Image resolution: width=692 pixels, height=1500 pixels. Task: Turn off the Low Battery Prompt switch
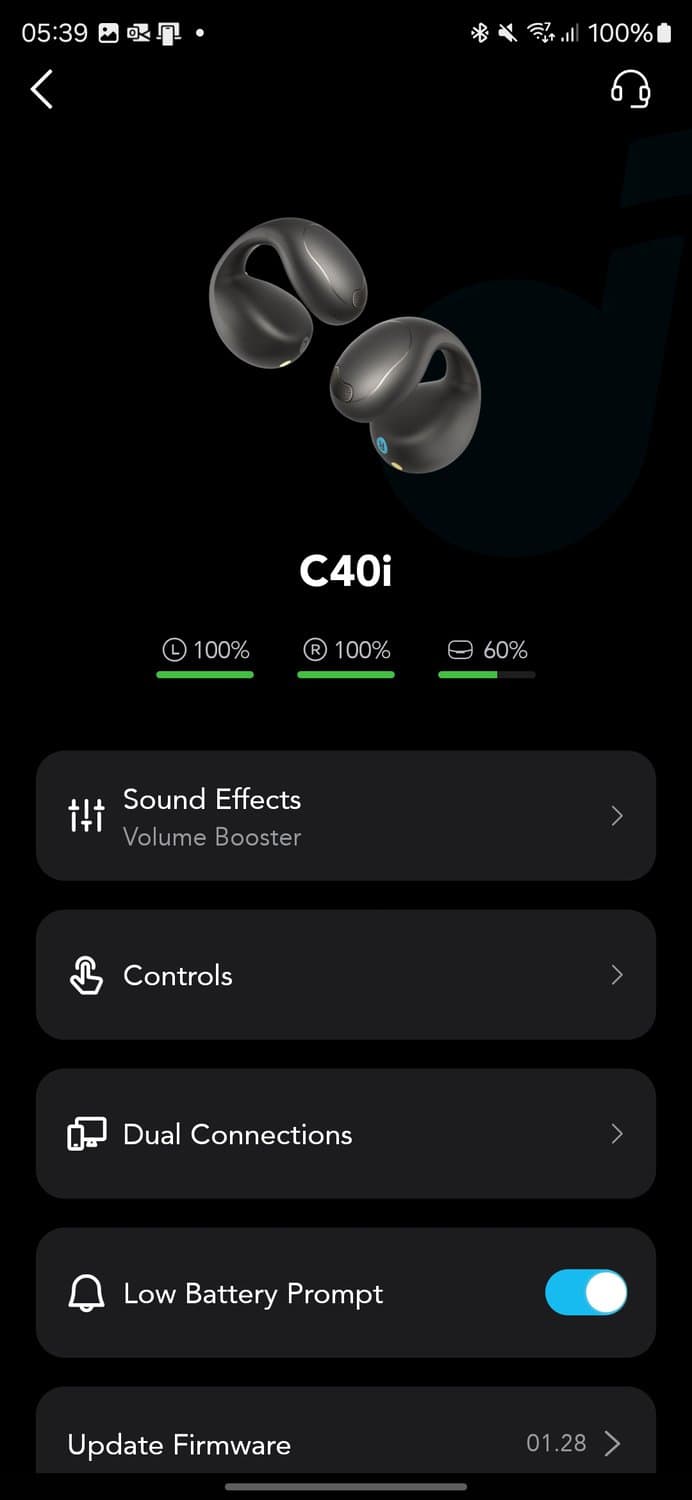pyautogui.click(x=586, y=1293)
